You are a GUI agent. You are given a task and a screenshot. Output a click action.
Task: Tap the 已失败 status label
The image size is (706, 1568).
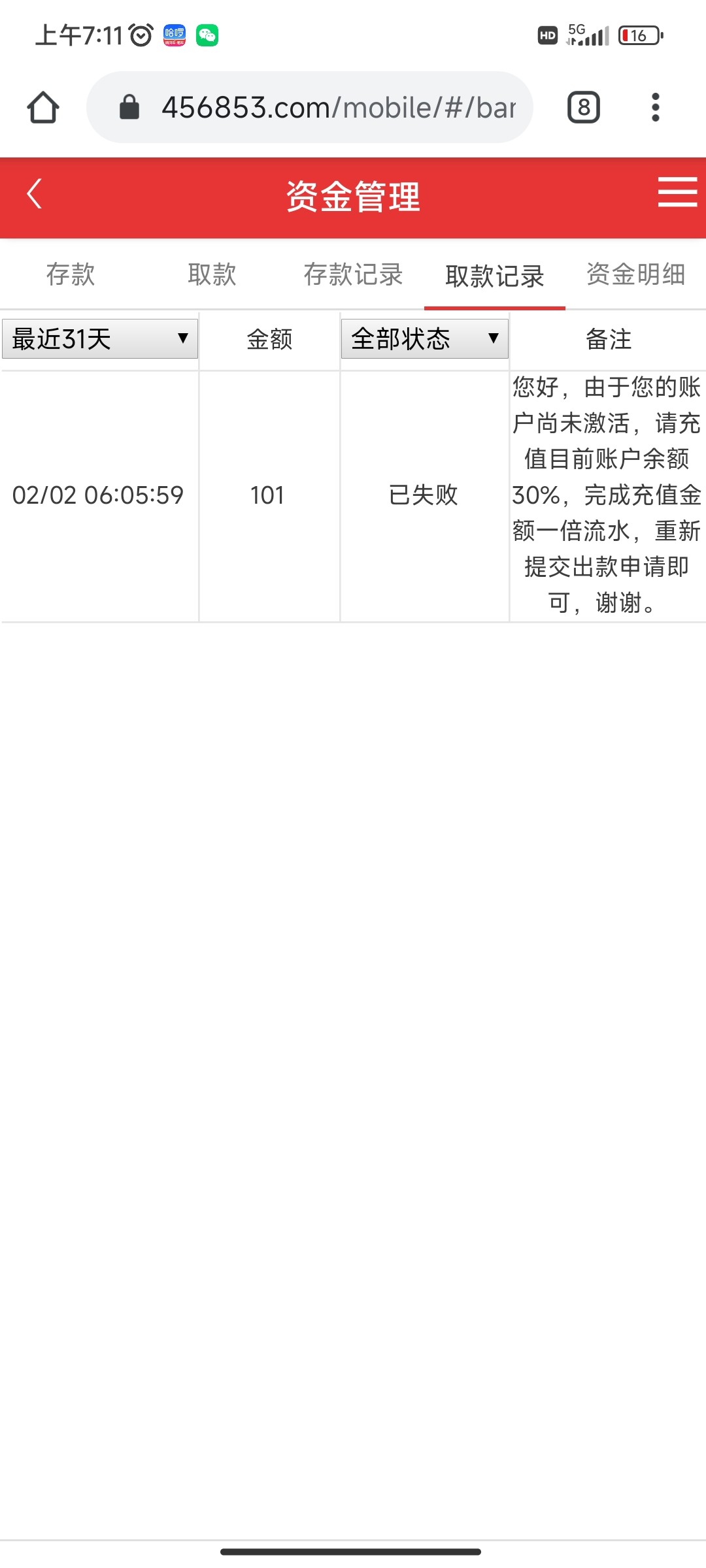coord(424,496)
